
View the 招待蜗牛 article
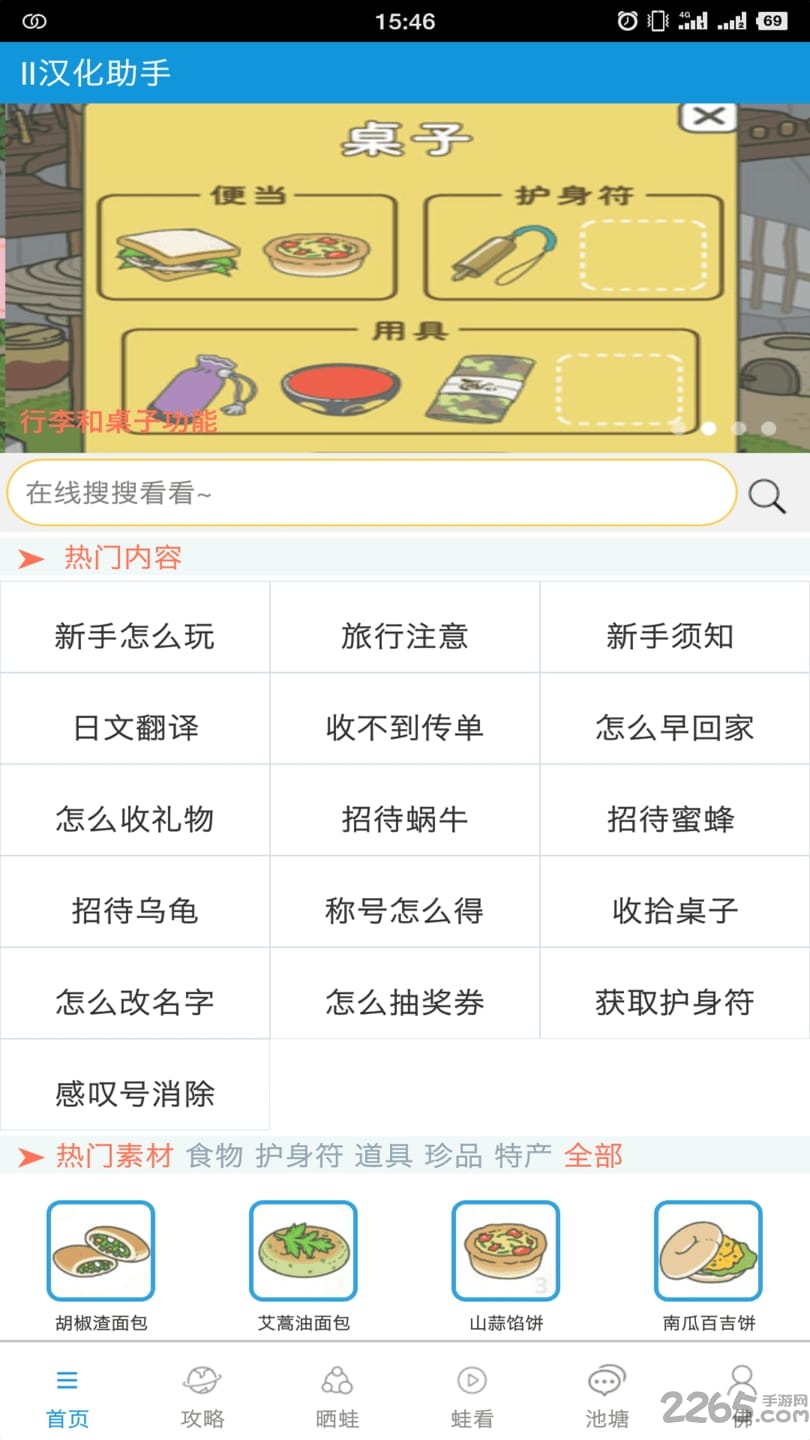[x=404, y=819]
